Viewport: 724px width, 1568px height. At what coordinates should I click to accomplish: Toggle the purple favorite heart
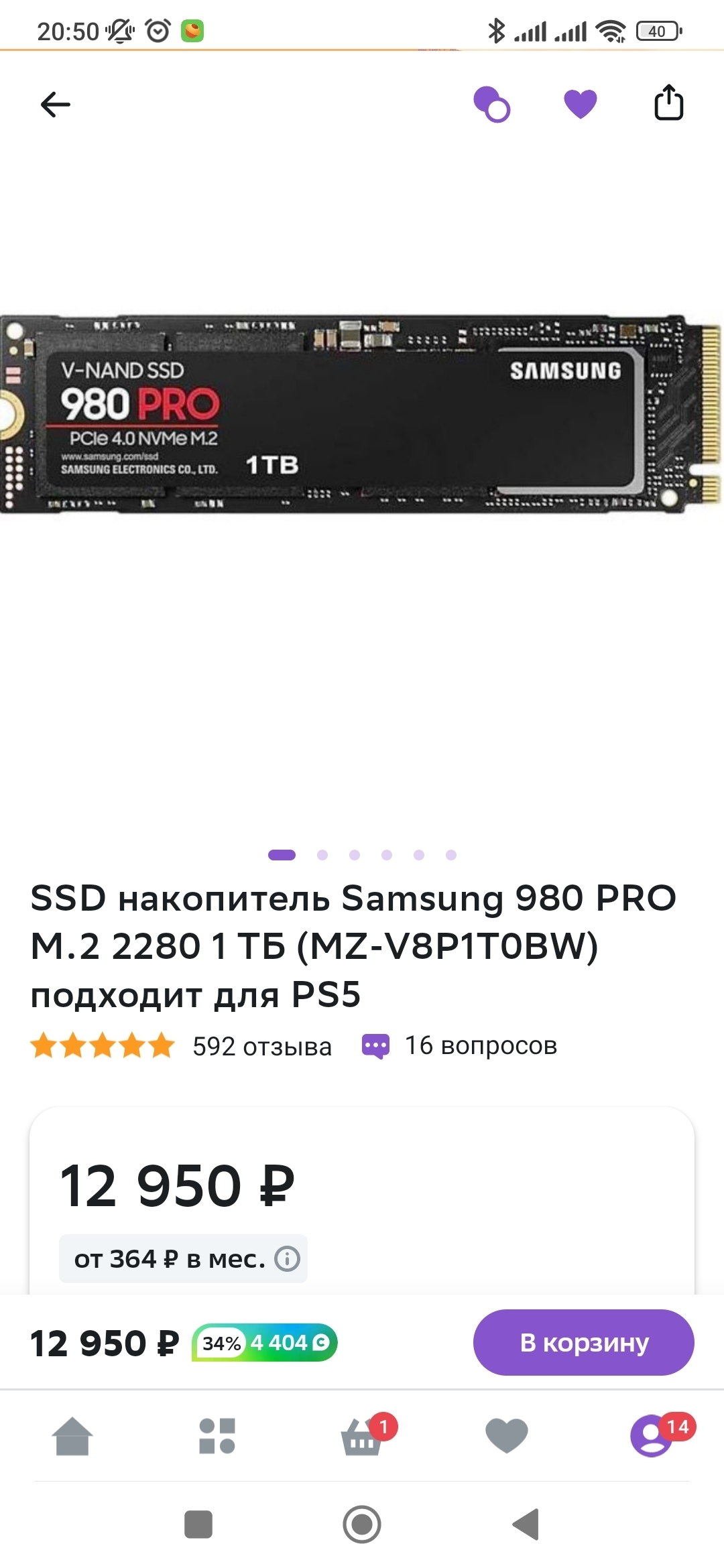click(x=580, y=105)
